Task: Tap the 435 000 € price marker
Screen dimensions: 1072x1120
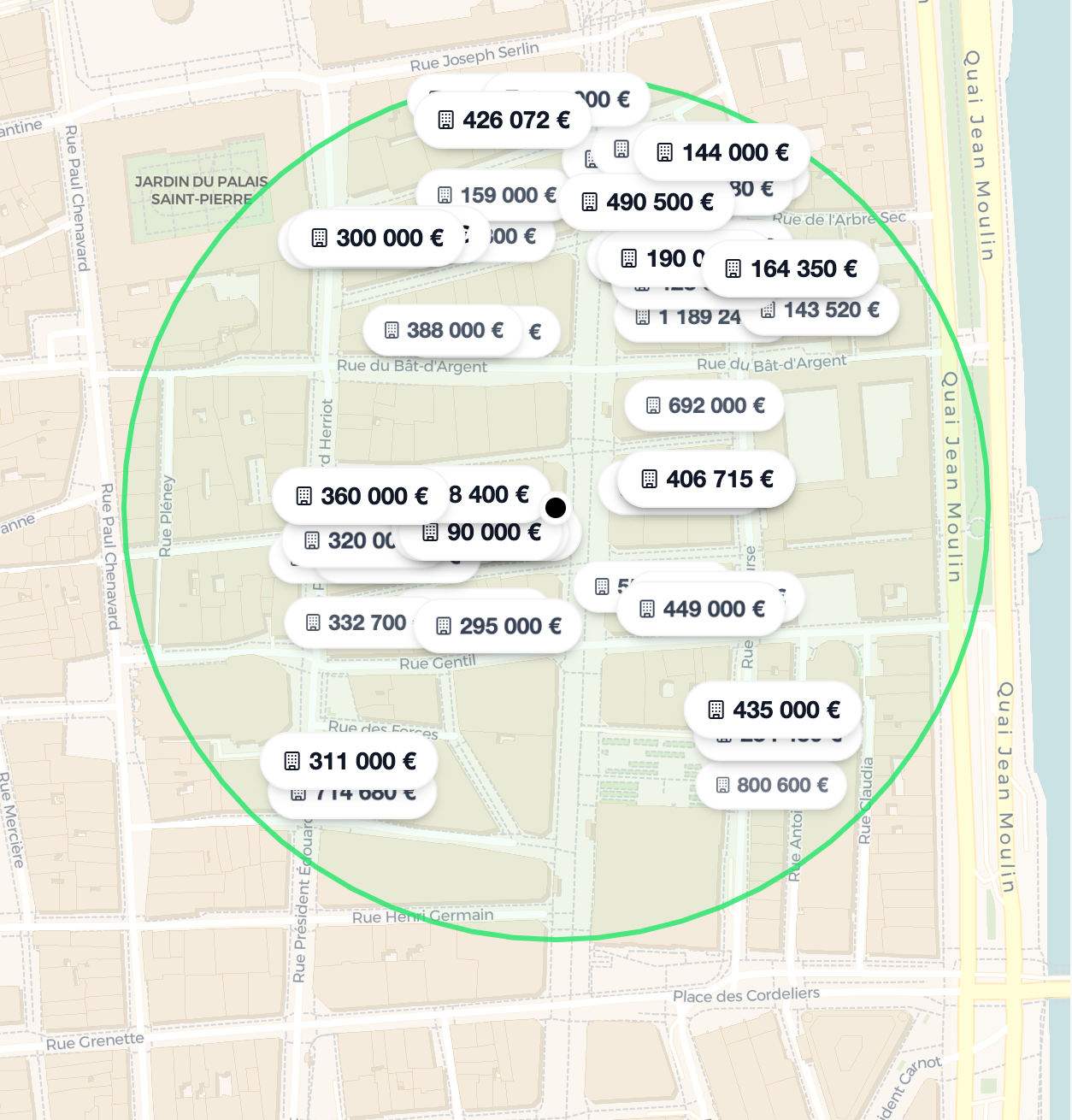Action: pos(774,710)
